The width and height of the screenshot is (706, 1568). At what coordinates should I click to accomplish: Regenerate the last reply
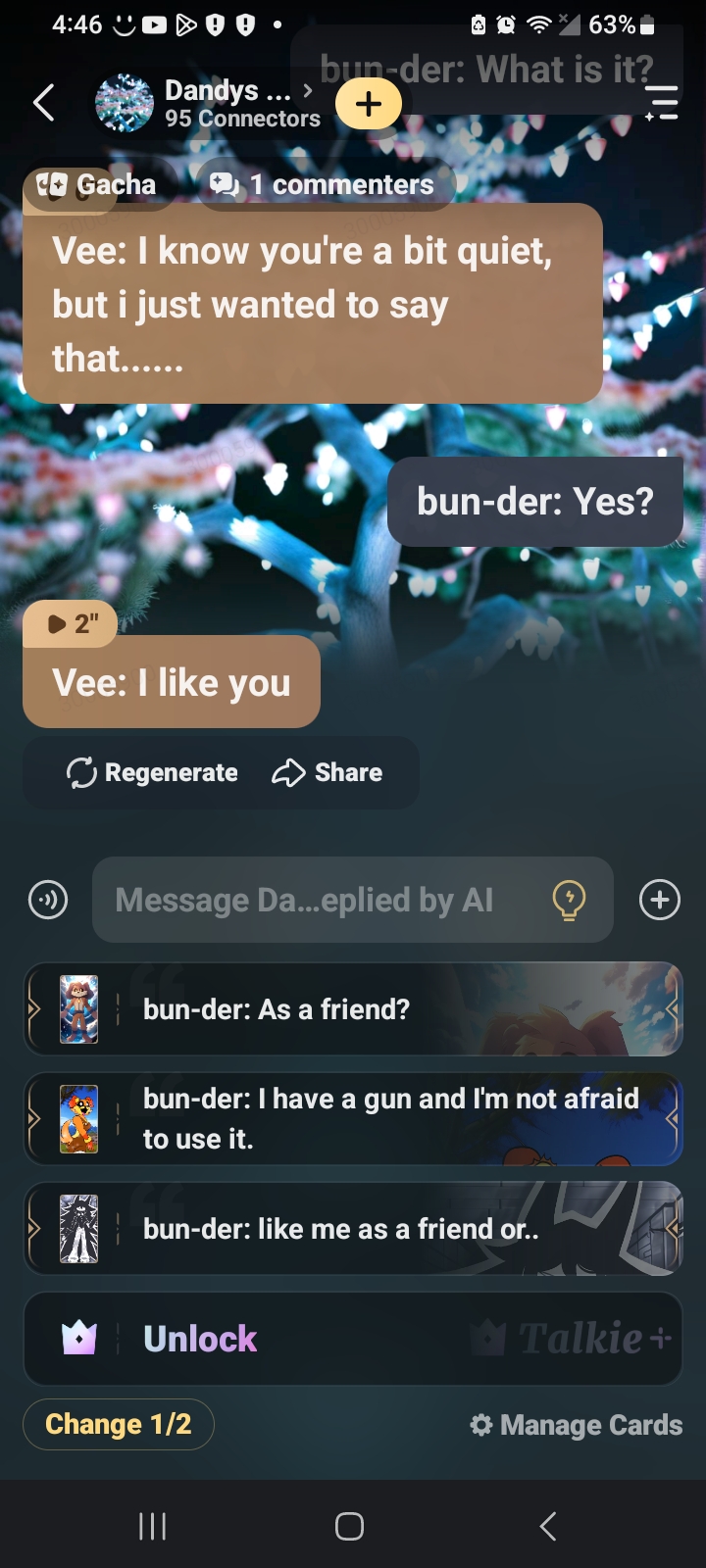click(152, 773)
